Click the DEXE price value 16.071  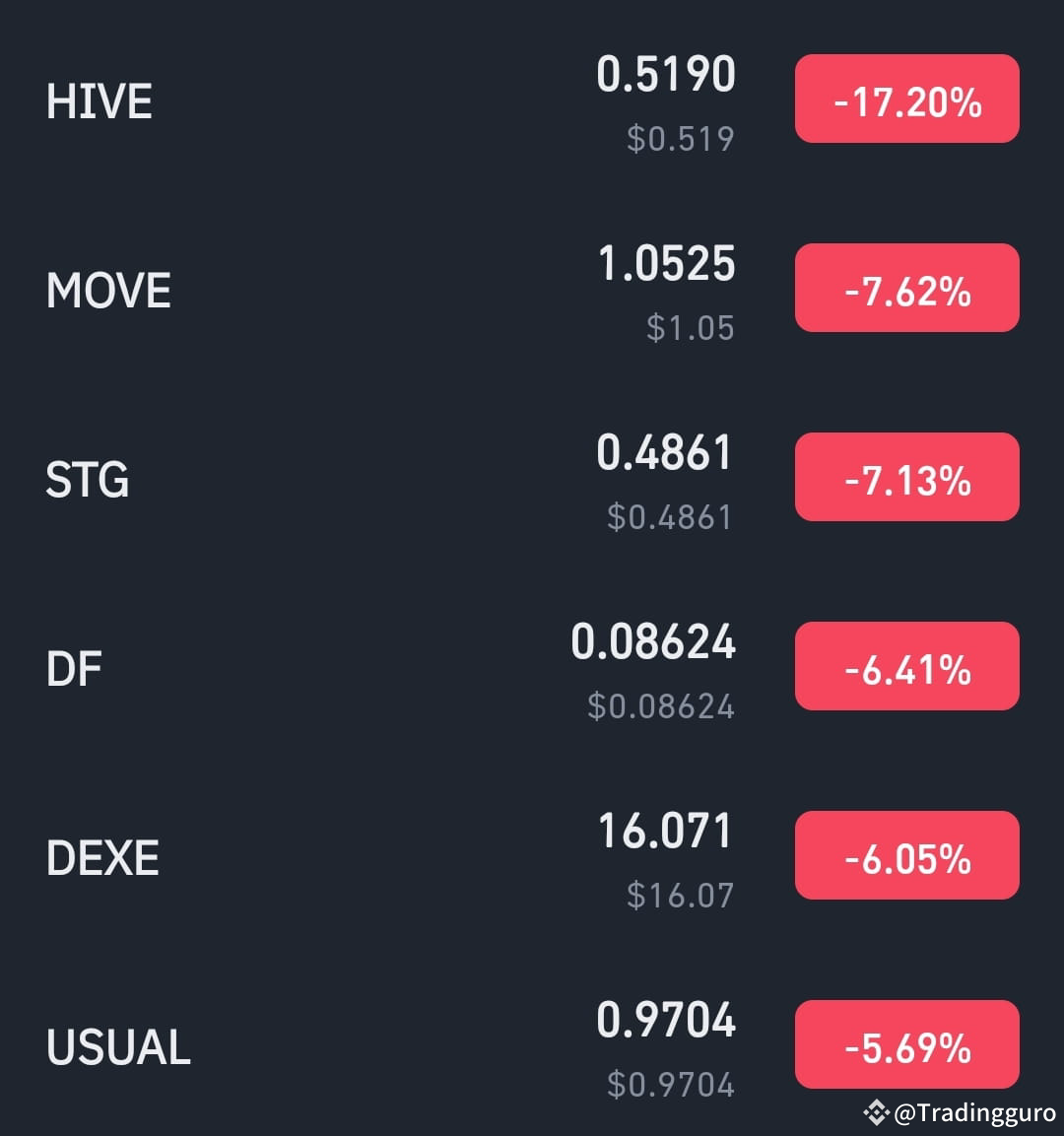(663, 831)
